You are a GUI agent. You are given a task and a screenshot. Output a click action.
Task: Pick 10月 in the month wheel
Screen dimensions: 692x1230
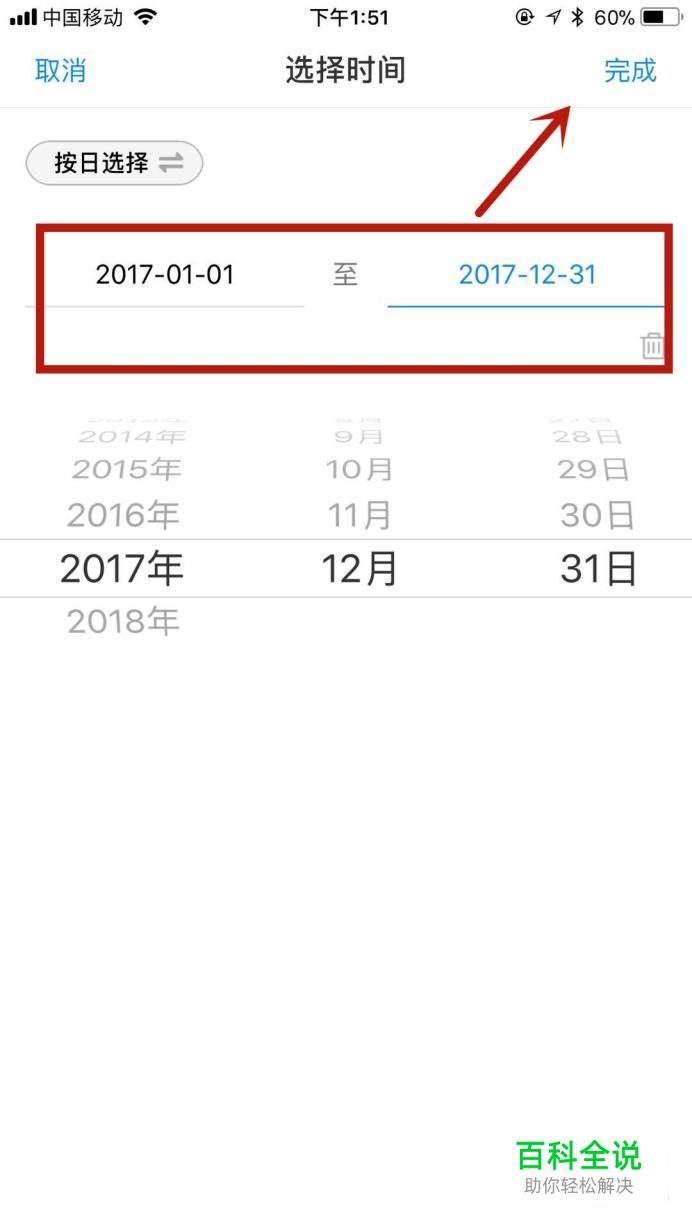(359, 469)
